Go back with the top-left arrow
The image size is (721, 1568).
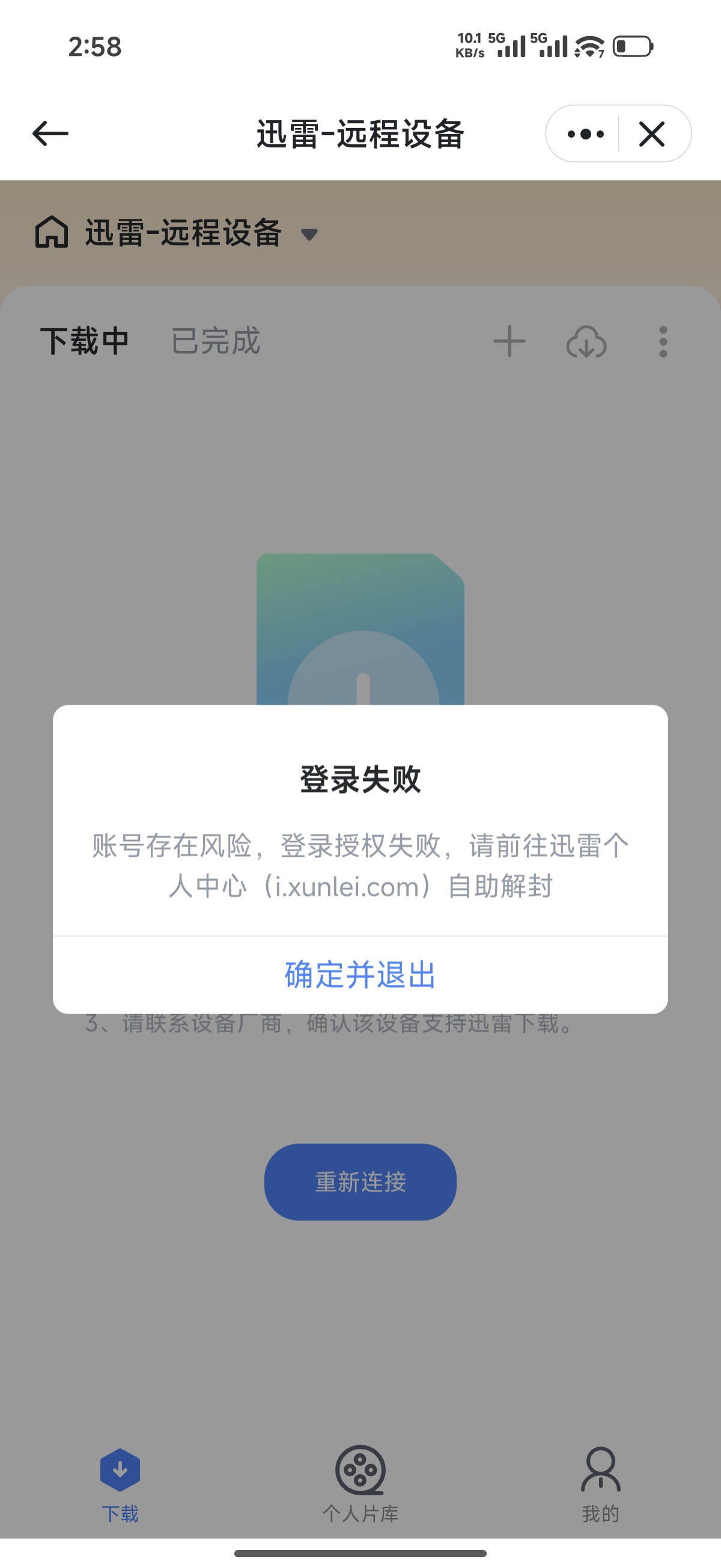tap(50, 133)
